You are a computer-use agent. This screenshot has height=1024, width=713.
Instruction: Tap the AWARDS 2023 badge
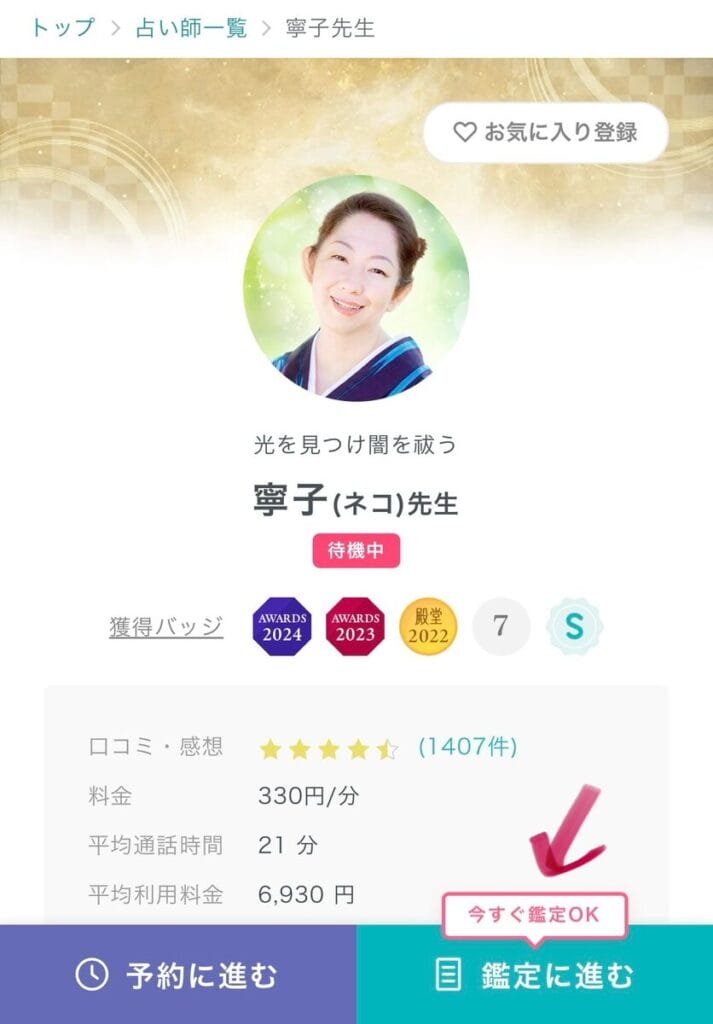[355, 627]
